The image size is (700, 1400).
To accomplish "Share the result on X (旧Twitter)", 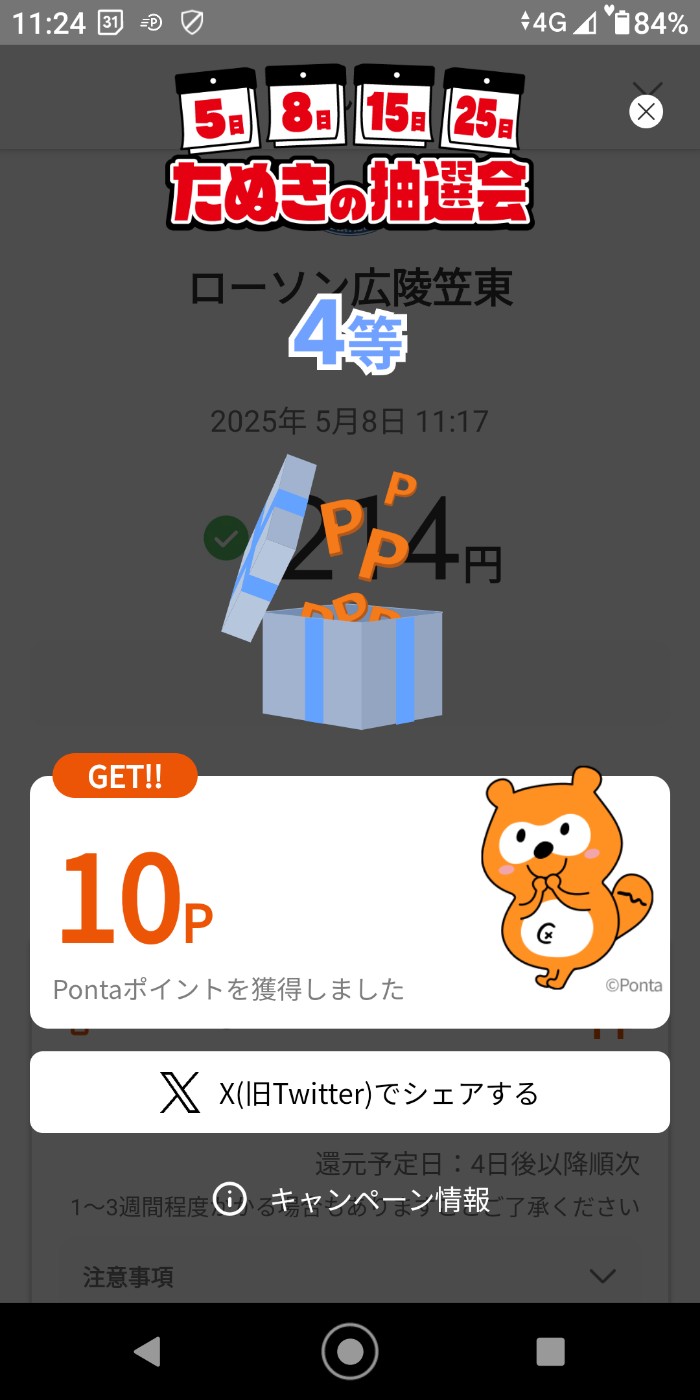I will [x=350, y=1093].
